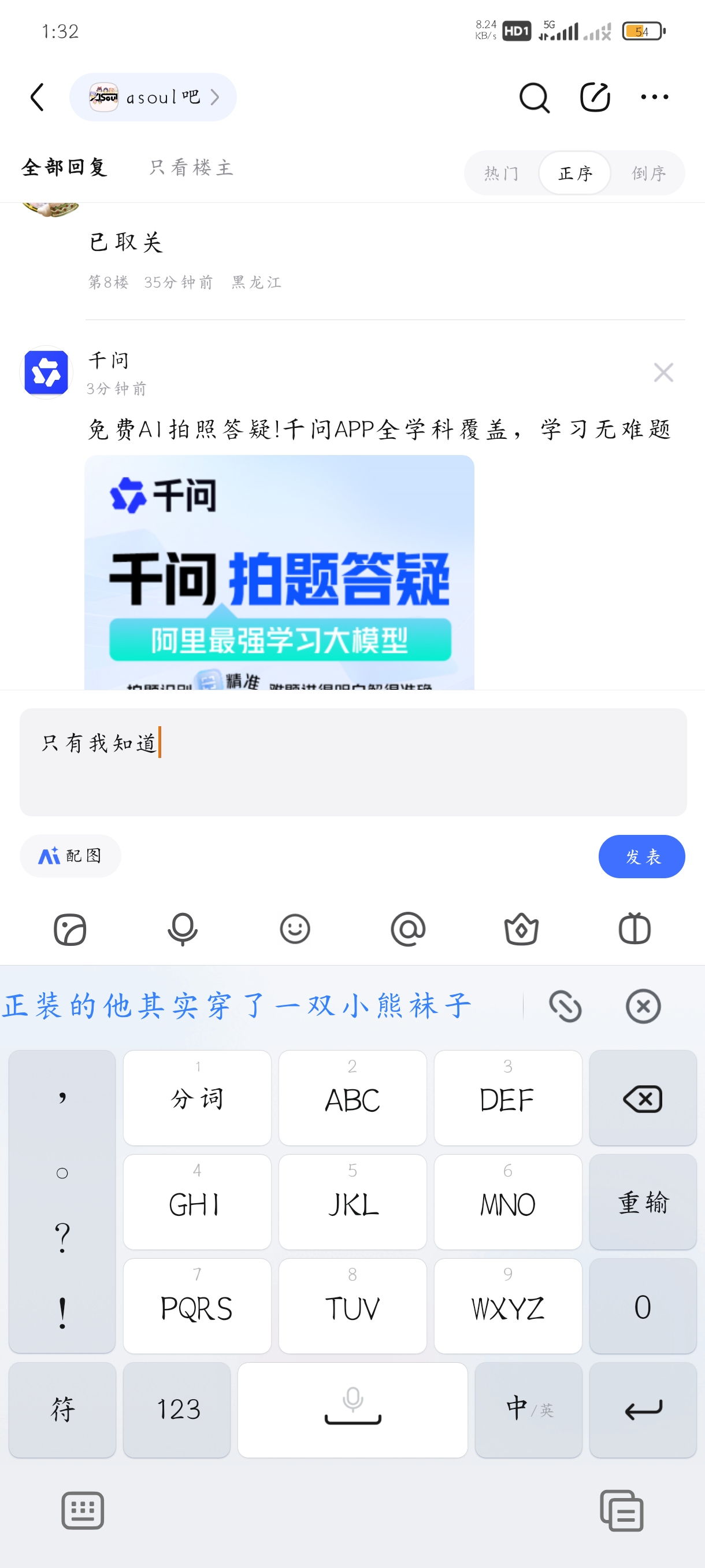
Task: Open search in the top bar
Action: click(x=533, y=97)
